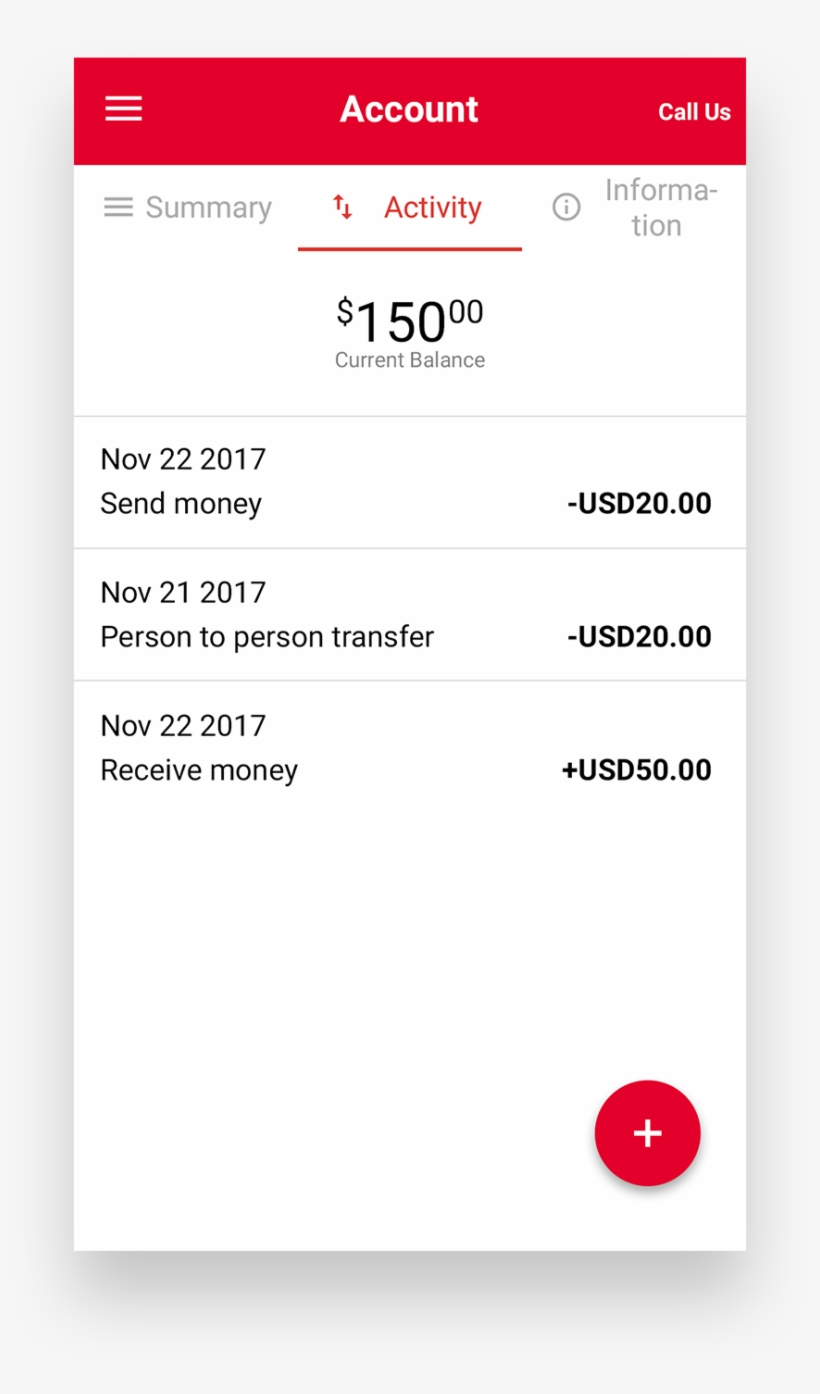
Task: Click the up-down arrows Activity icon
Action: (x=341, y=207)
